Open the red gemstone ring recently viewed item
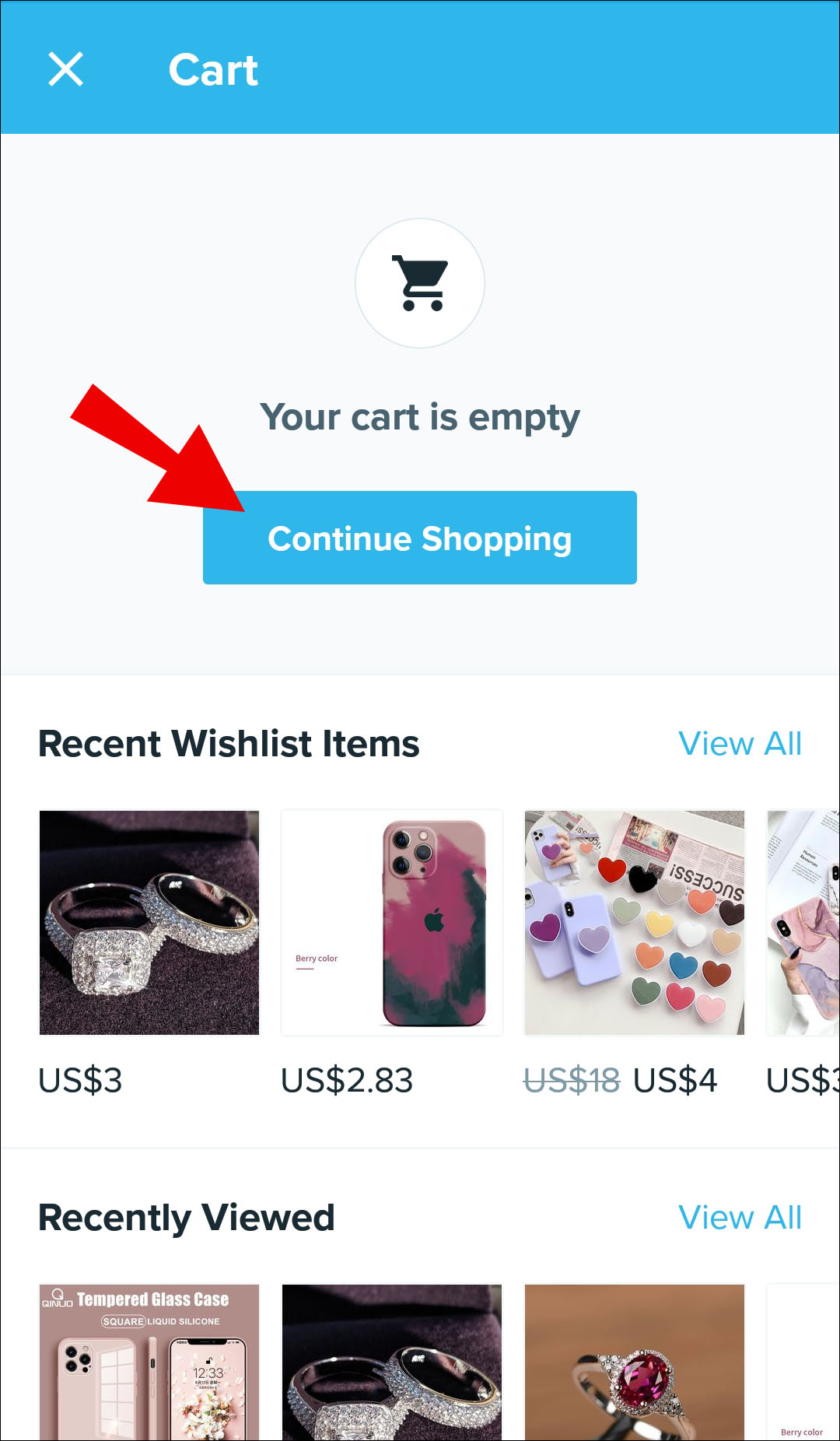 pyautogui.click(x=635, y=1362)
